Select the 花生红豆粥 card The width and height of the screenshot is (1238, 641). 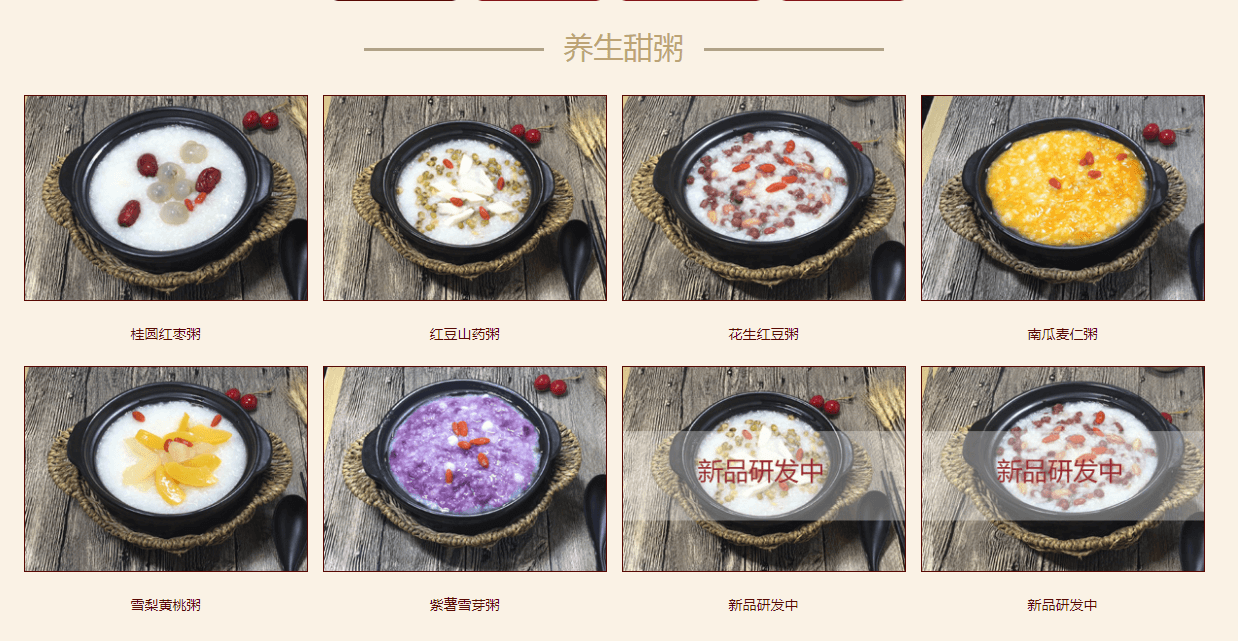[x=763, y=198]
